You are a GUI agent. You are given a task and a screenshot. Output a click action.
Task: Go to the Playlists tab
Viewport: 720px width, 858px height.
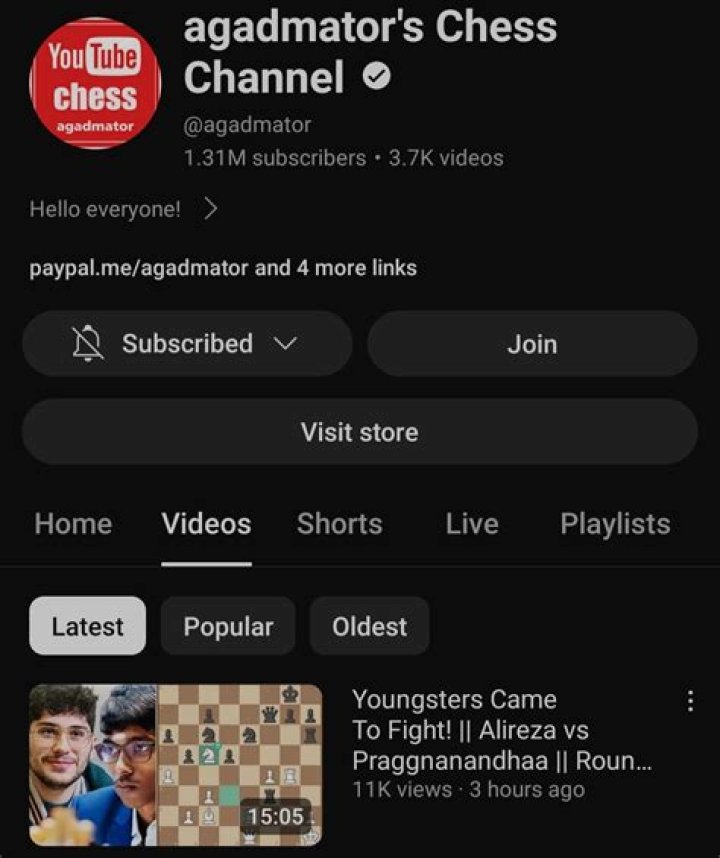point(614,524)
